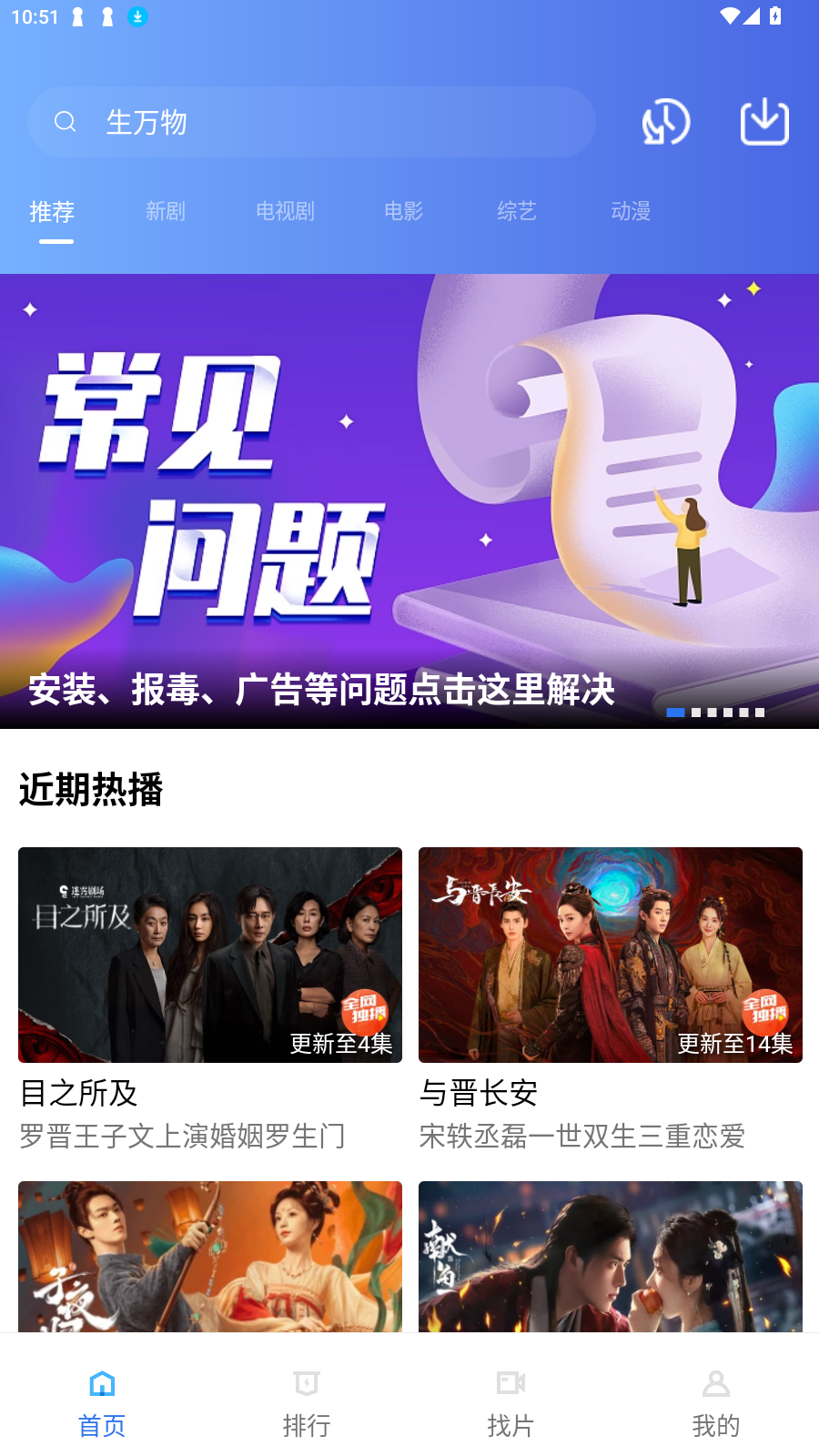Image resolution: width=819 pixels, height=1456 pixels.
Task: Tap the 安装、报毒 problem banner link
Action: [x=322, y=692]
